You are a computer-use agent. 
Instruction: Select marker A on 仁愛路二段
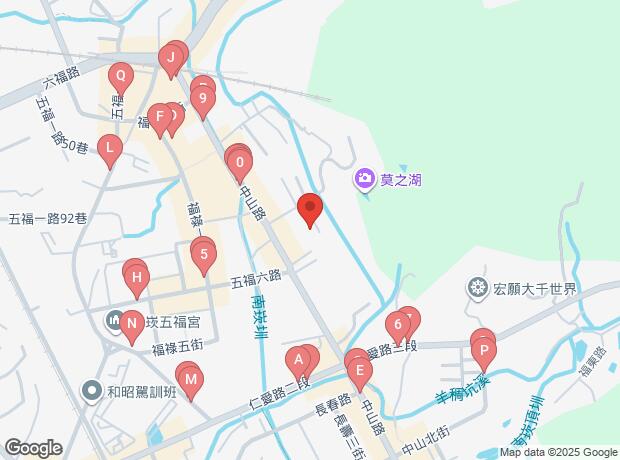point(298,359)
